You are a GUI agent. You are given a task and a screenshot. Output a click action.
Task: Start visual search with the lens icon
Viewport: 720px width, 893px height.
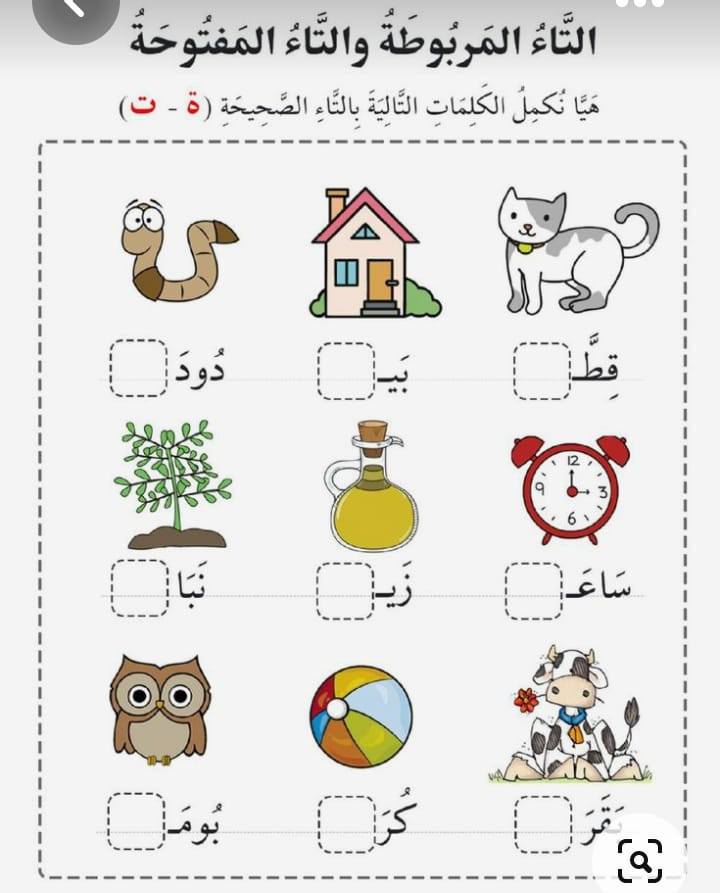[639, 859]
